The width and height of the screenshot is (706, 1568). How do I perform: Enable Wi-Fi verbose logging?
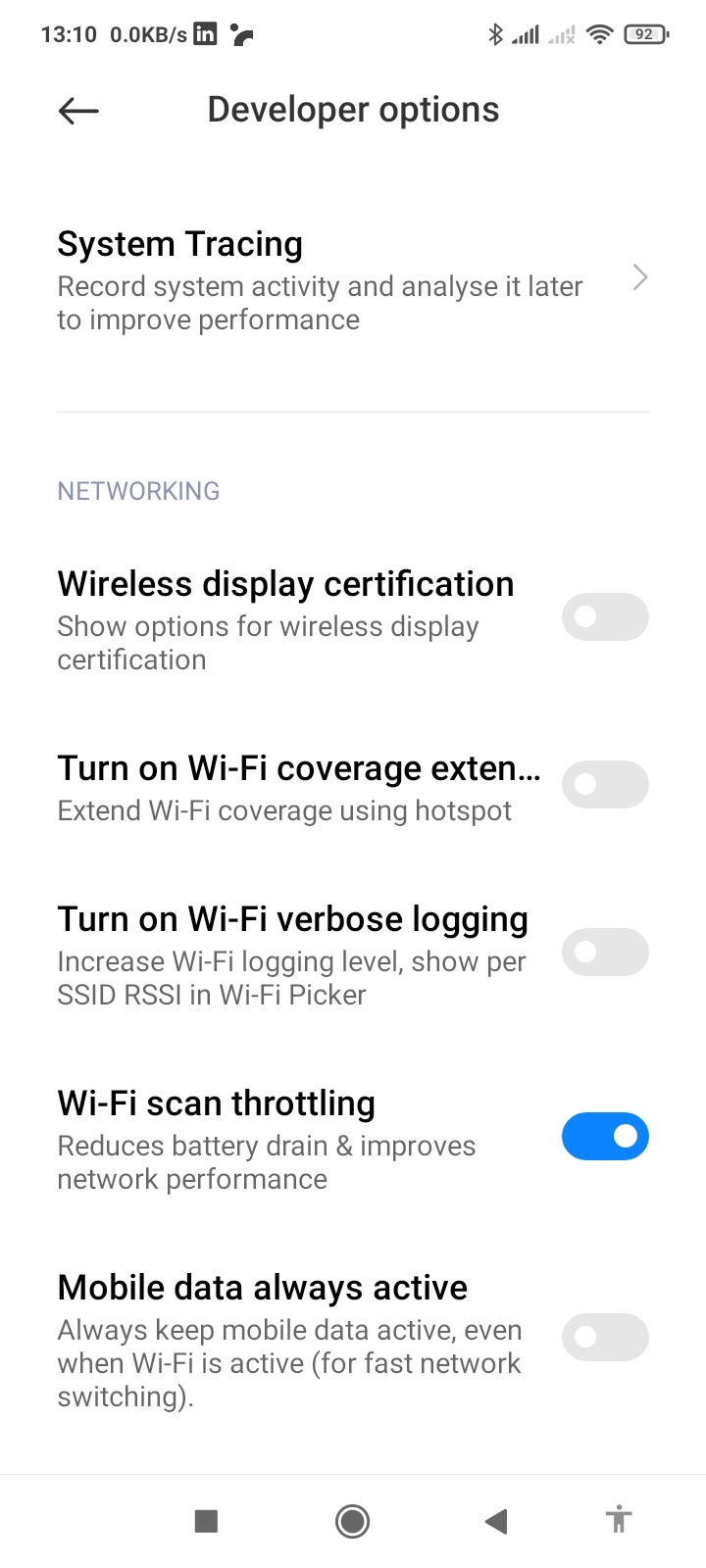604,953
